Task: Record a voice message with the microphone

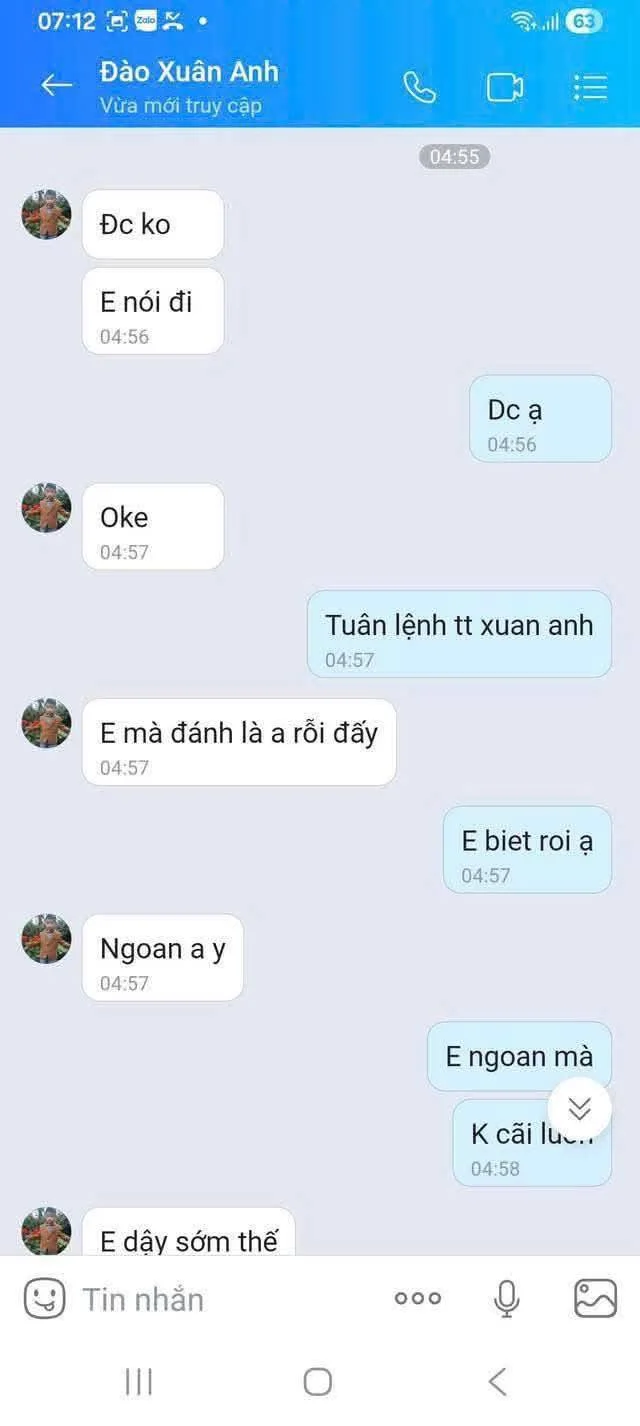Action: click(507, 1298)
